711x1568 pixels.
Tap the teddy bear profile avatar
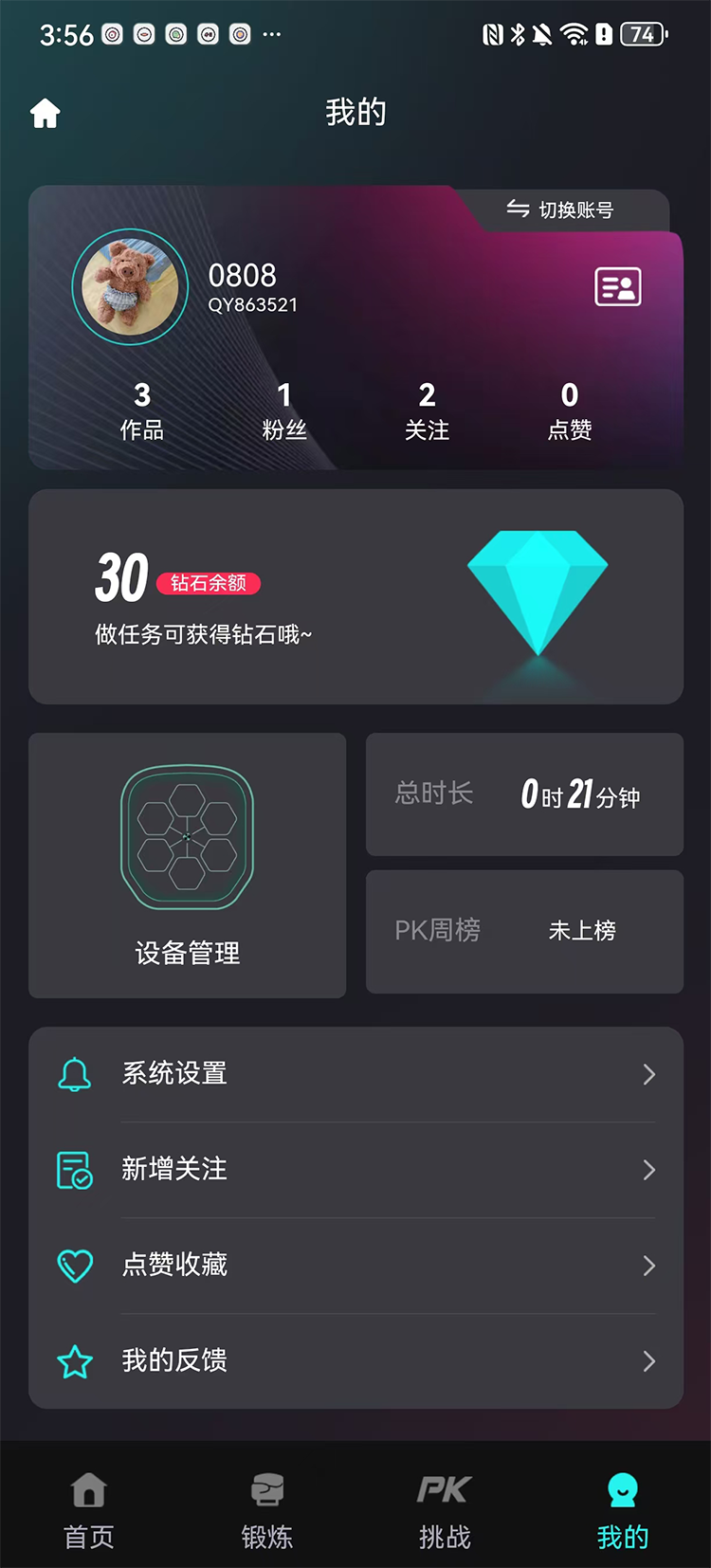click(x=129, y=285)
